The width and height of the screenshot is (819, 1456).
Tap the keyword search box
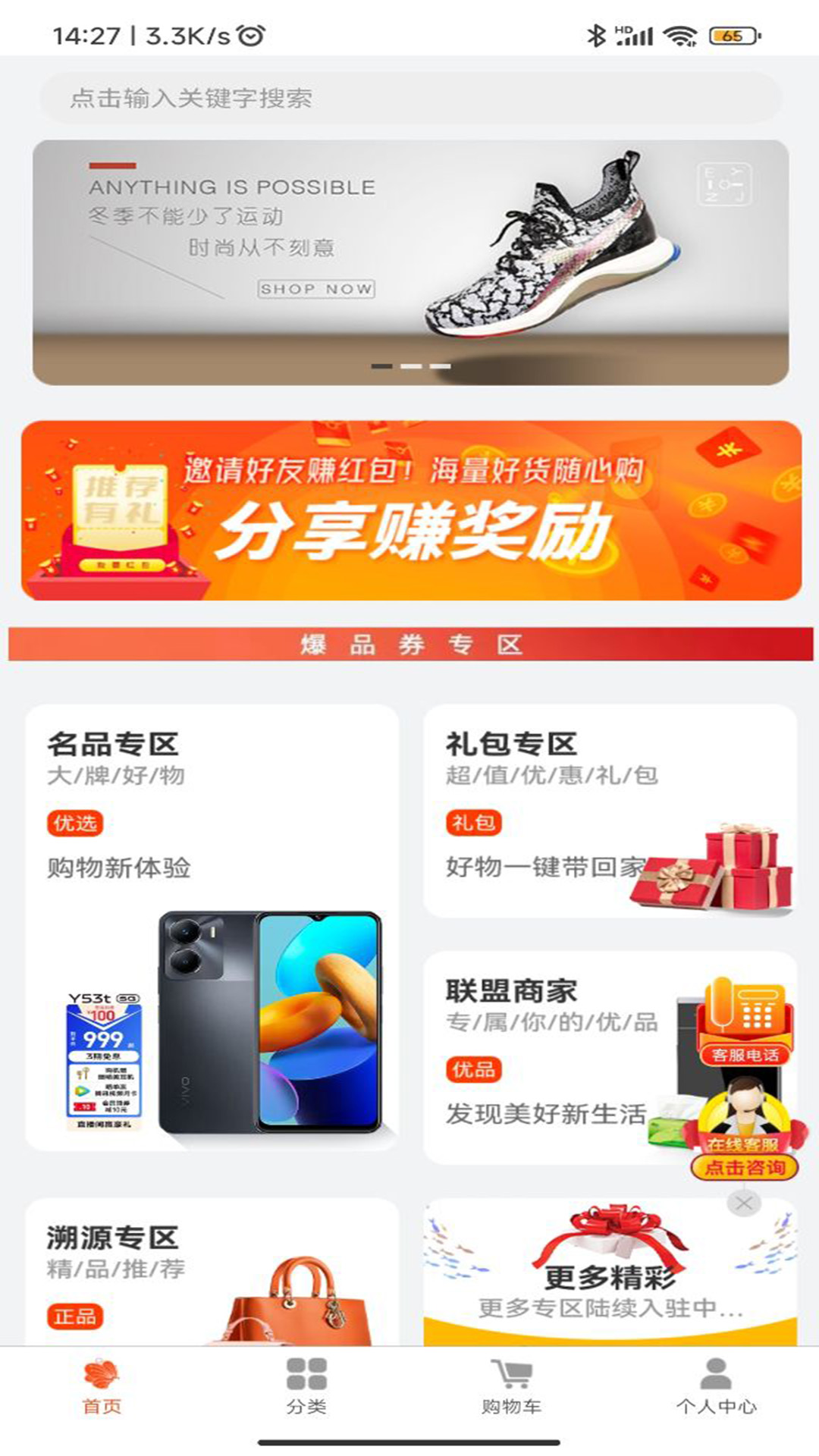[409, 98]
